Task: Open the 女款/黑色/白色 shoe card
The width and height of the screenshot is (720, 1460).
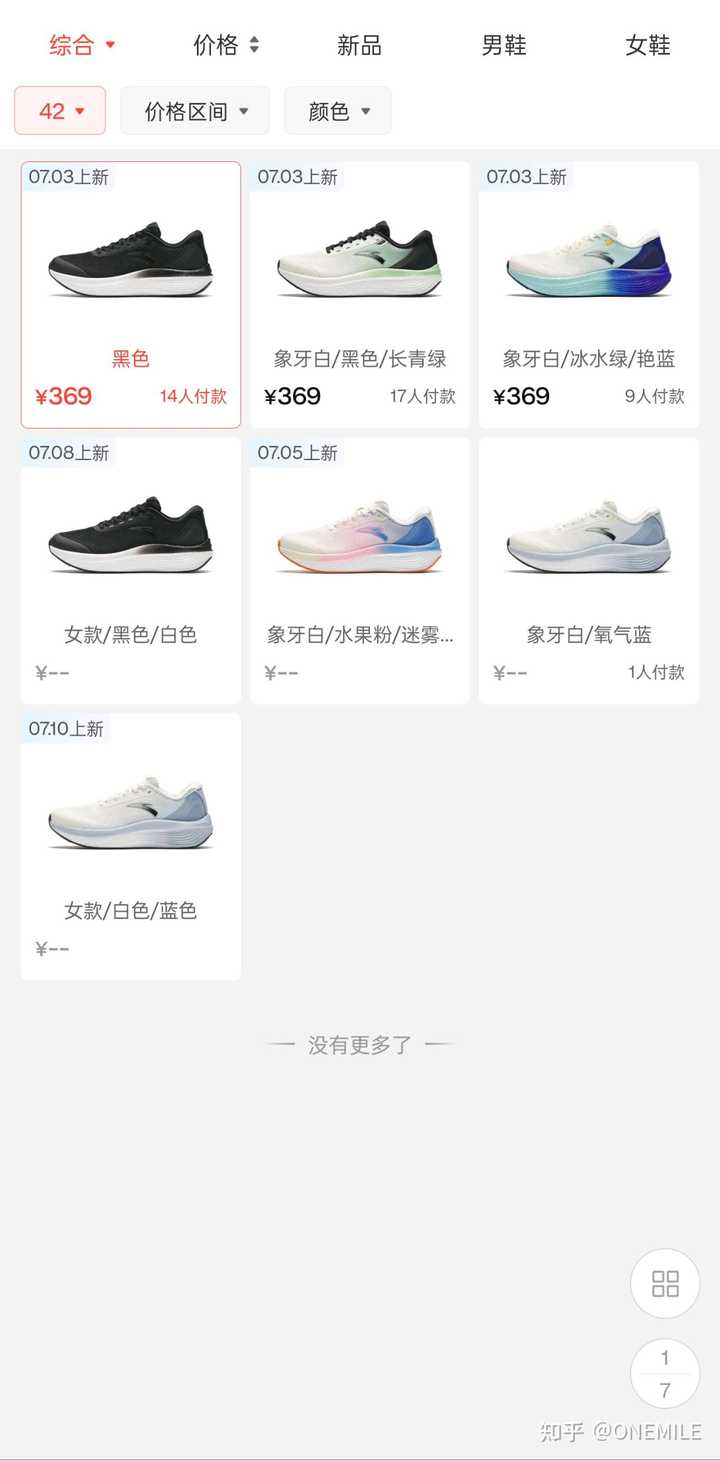Action: click(131, 571)
